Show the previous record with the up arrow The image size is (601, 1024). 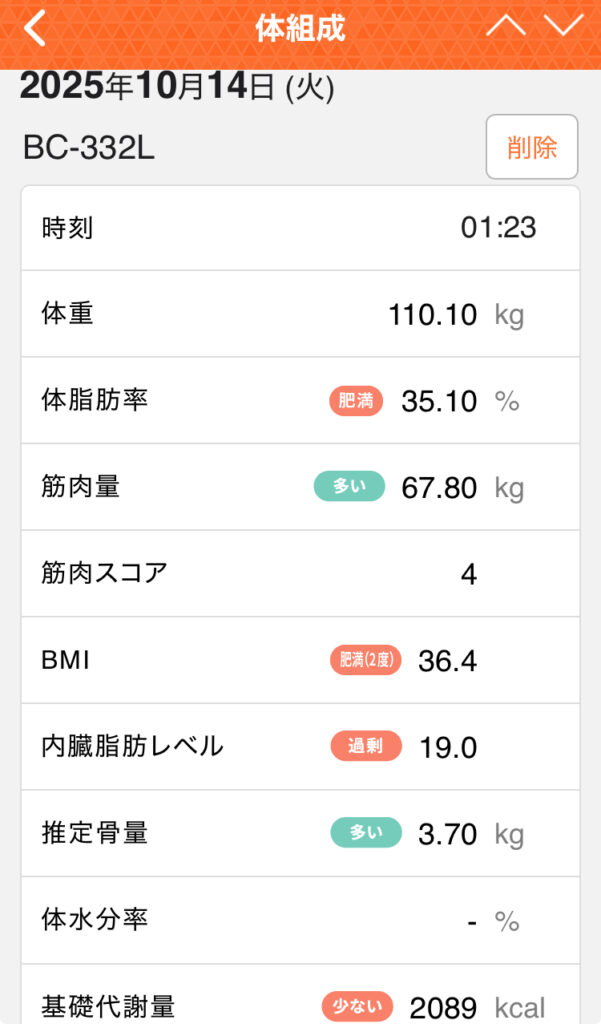[505, 27]
